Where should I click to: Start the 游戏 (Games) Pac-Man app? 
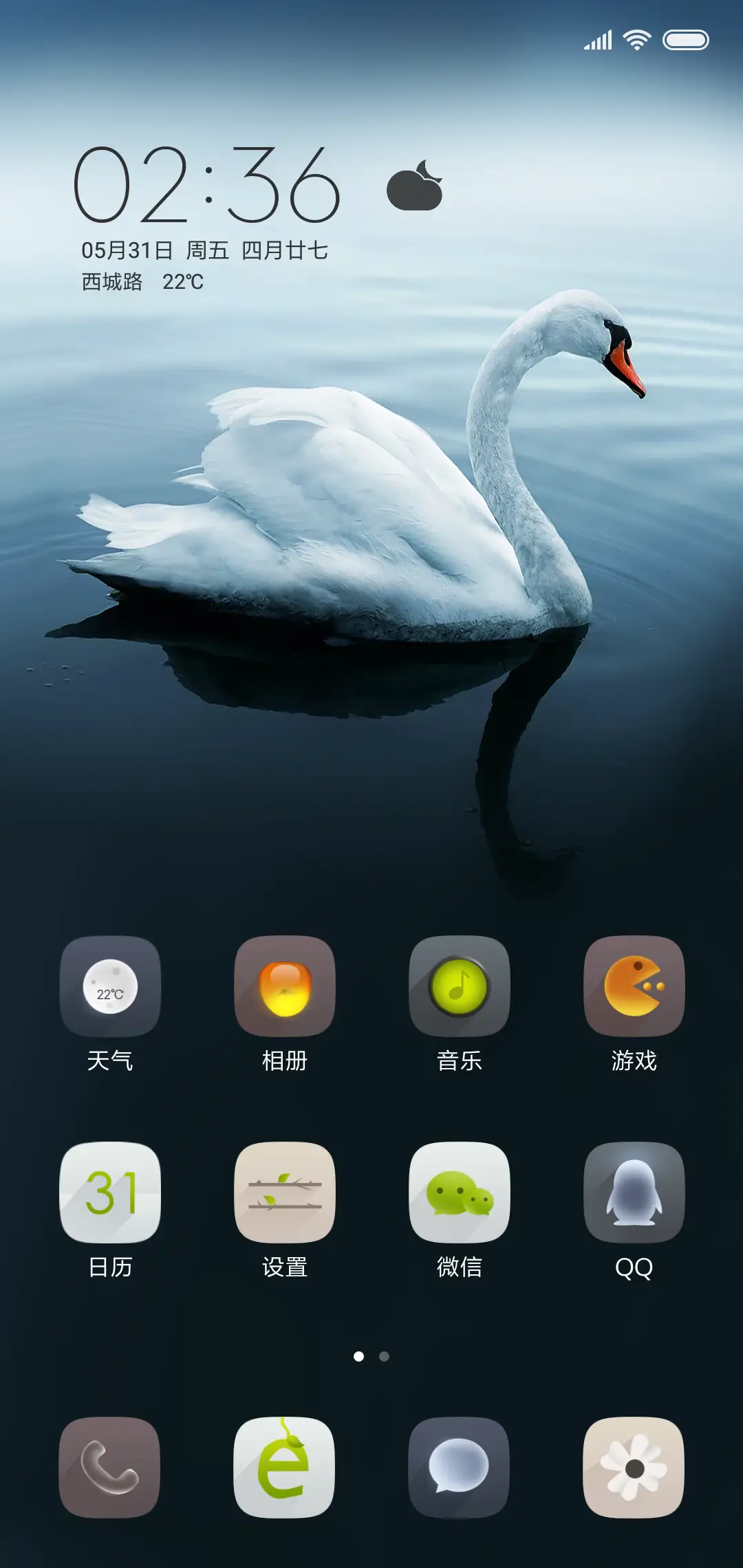coord(633,988)
